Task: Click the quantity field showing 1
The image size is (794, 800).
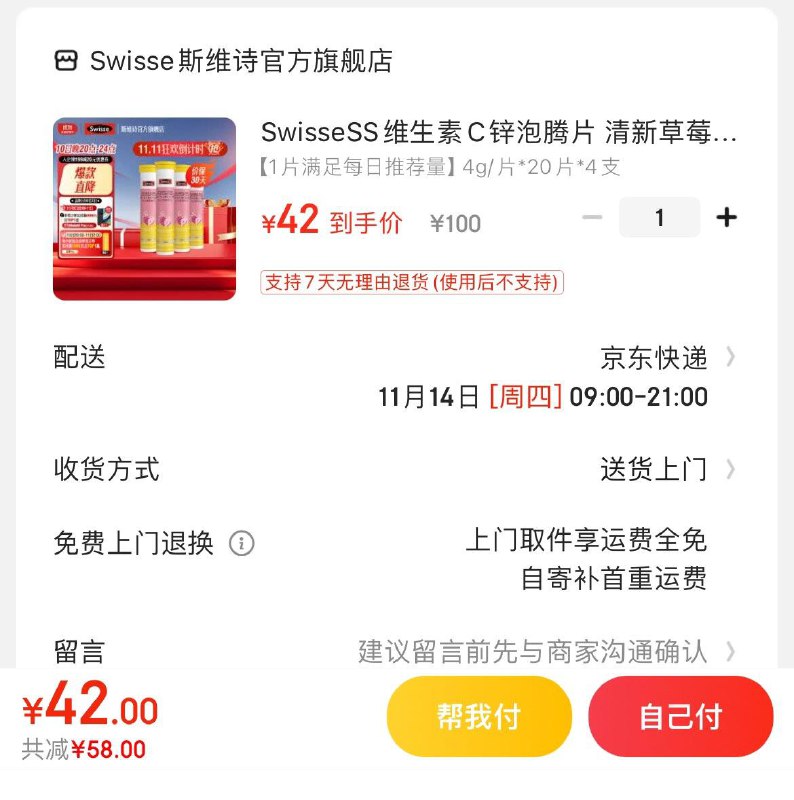Action: coord(659,216)
